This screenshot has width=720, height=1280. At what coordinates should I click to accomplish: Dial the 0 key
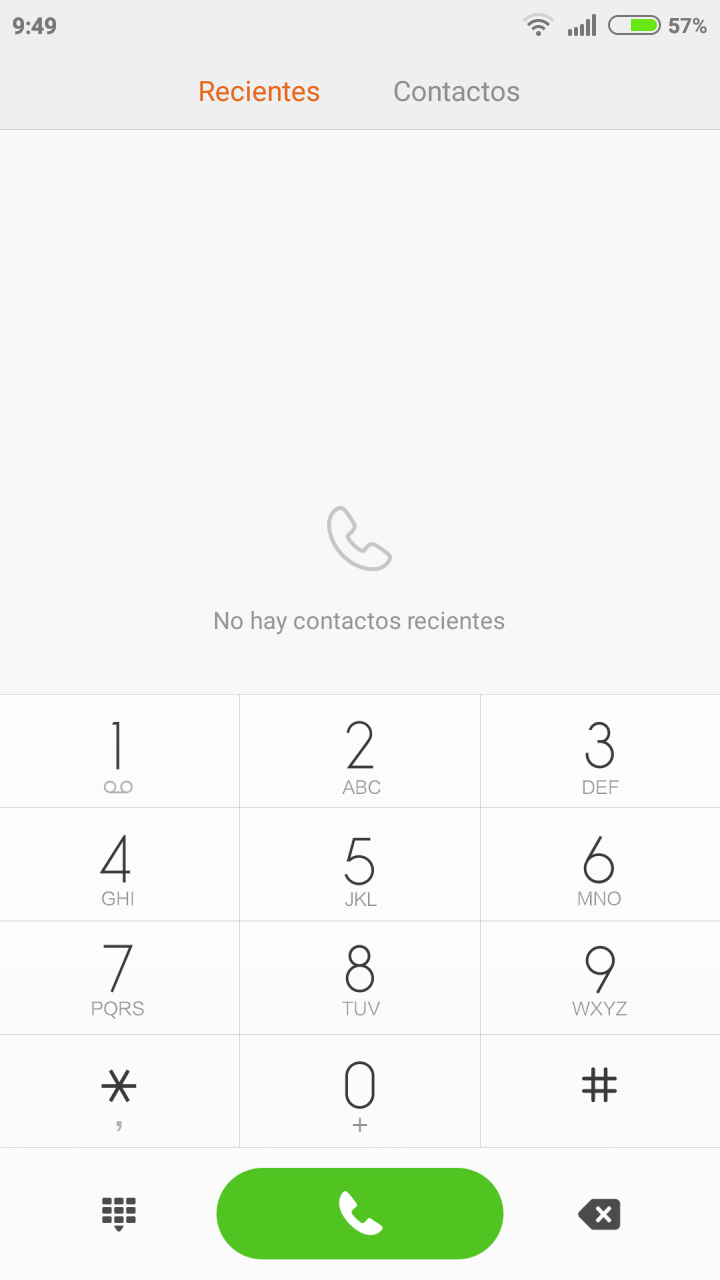click(x=360, y=1091)
